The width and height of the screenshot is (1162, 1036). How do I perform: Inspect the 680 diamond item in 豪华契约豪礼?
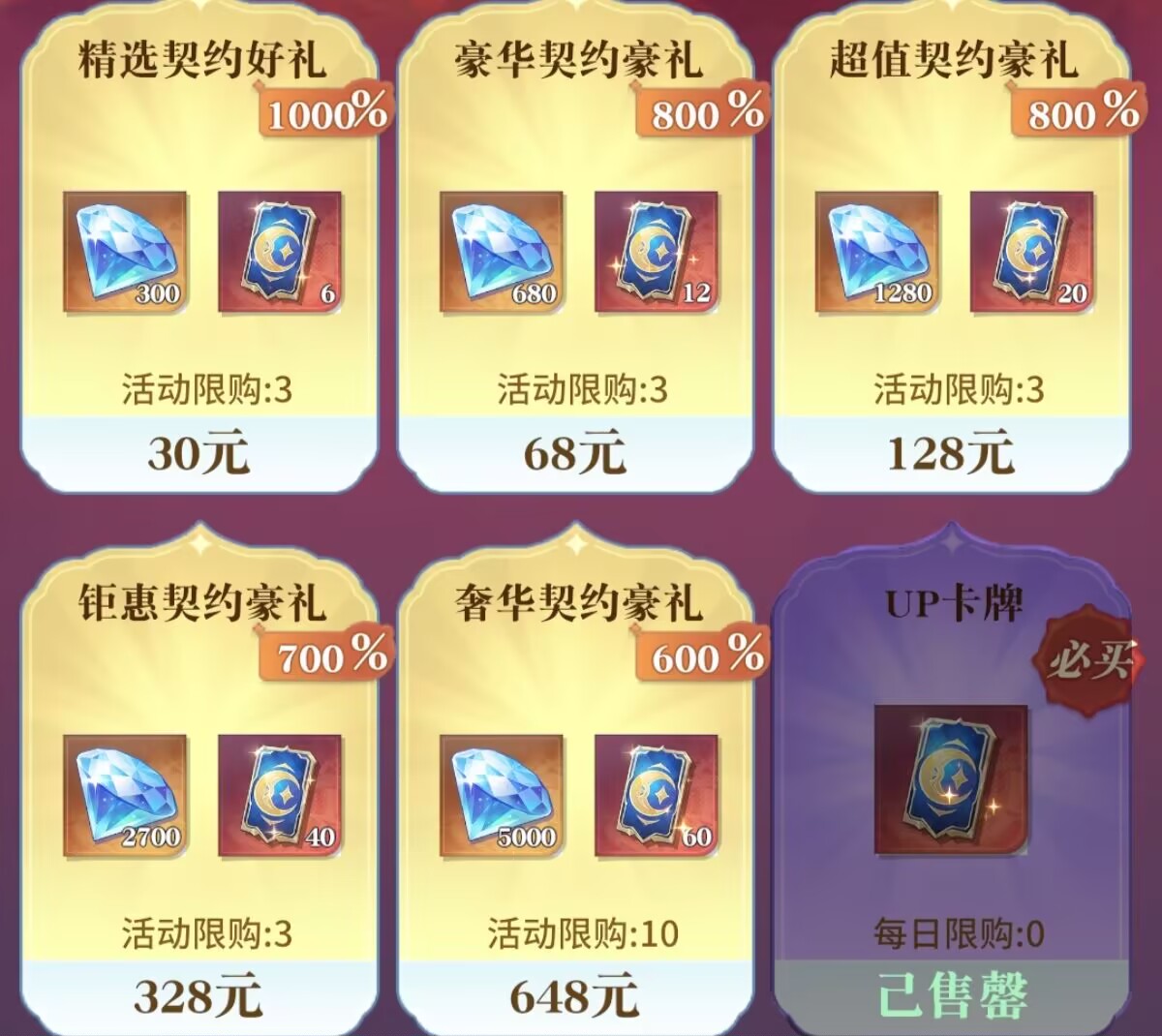pyautogui.click(x=502, y=253)
